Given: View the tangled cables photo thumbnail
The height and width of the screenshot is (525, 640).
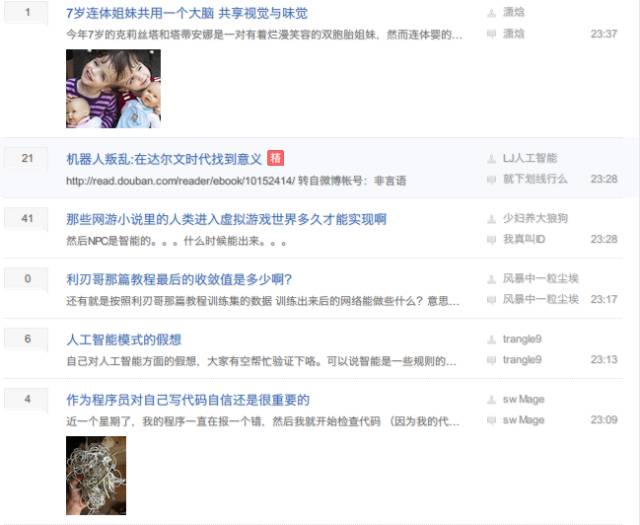Looking at the screenshot, I should tap(96, 475).
